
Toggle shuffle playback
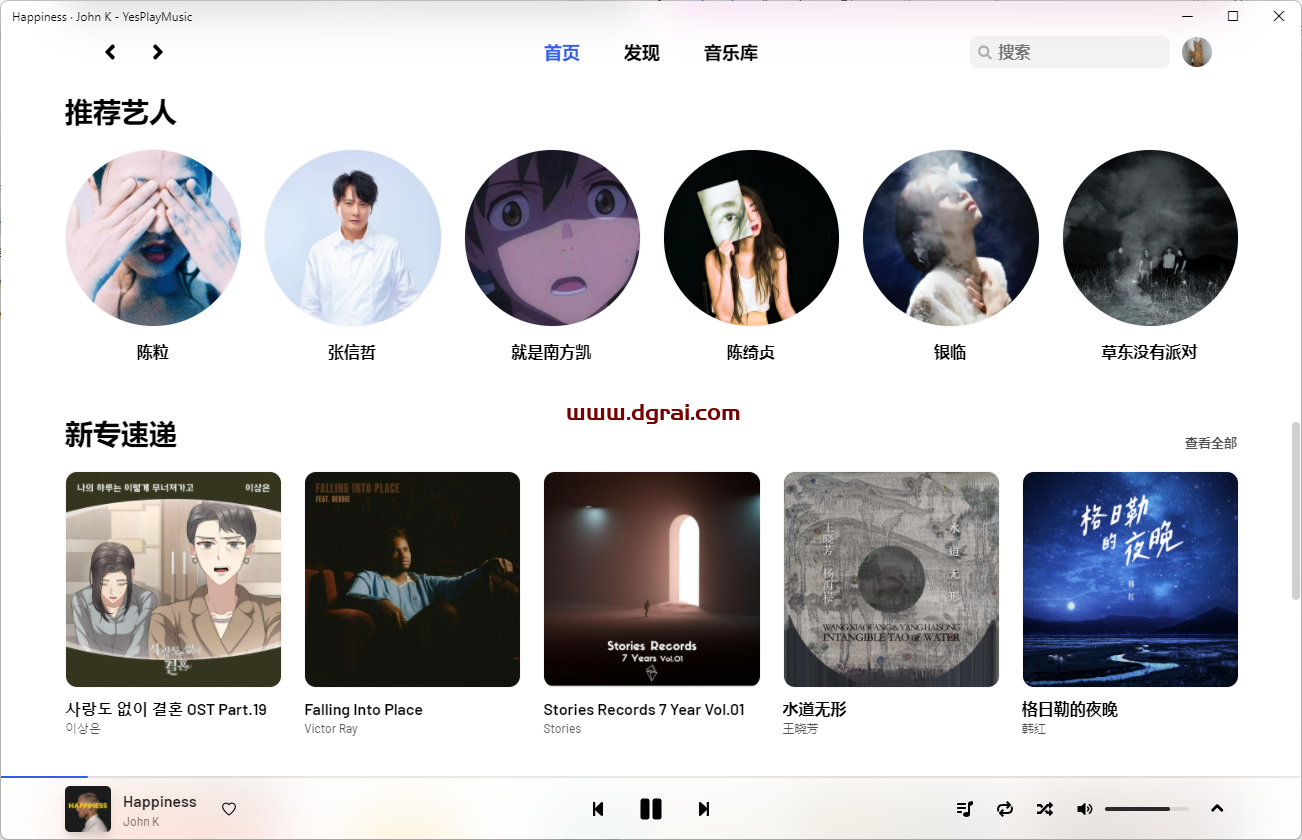(1044, 809)
